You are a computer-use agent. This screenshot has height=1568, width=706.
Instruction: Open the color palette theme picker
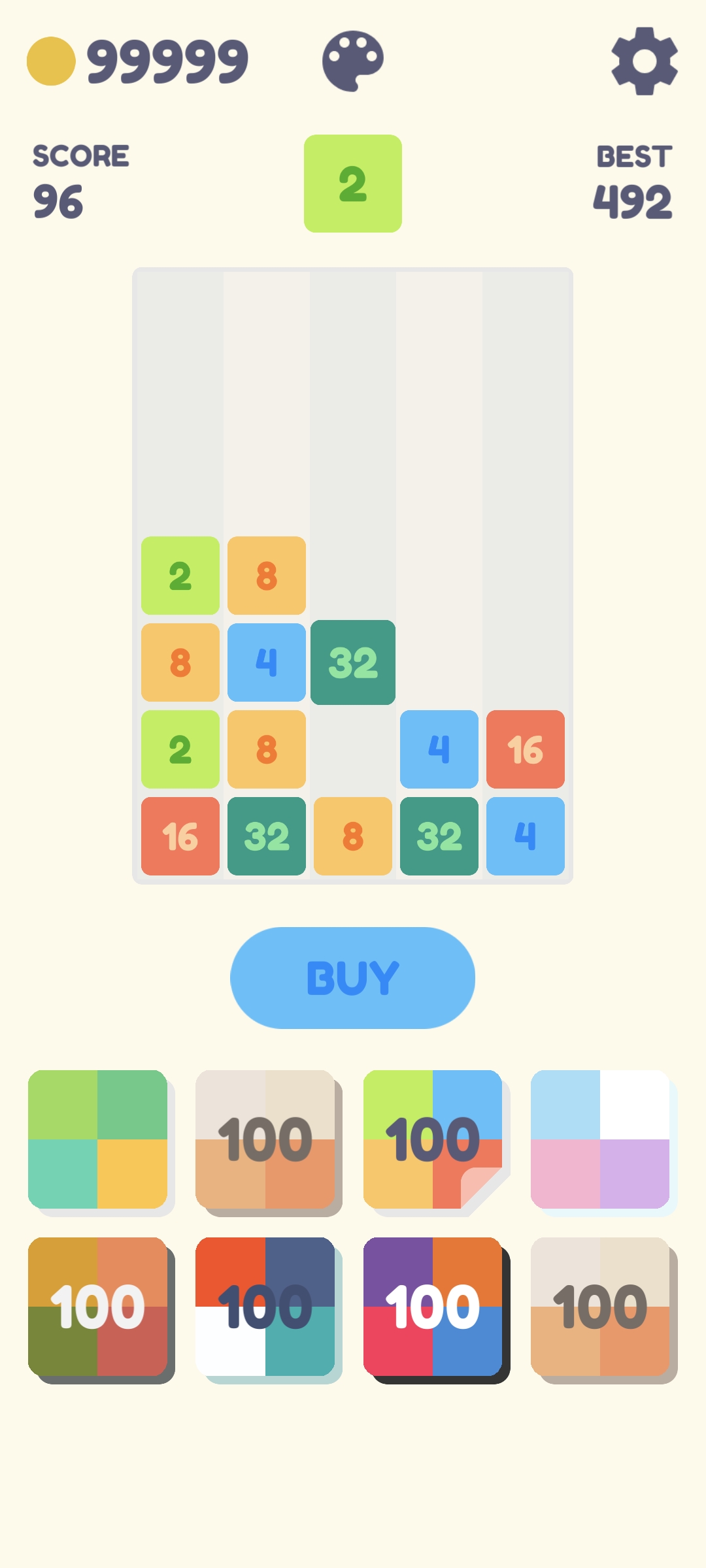(x=353, y=61)
